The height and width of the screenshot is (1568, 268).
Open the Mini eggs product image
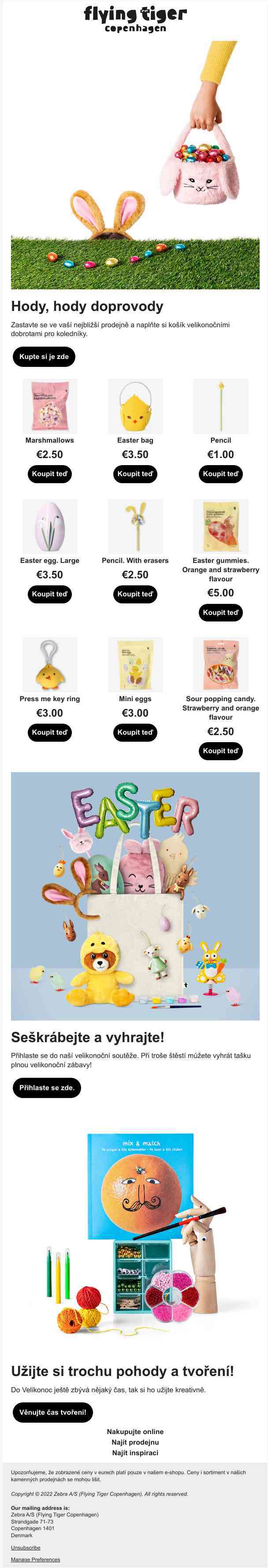[x=135, y=665]
